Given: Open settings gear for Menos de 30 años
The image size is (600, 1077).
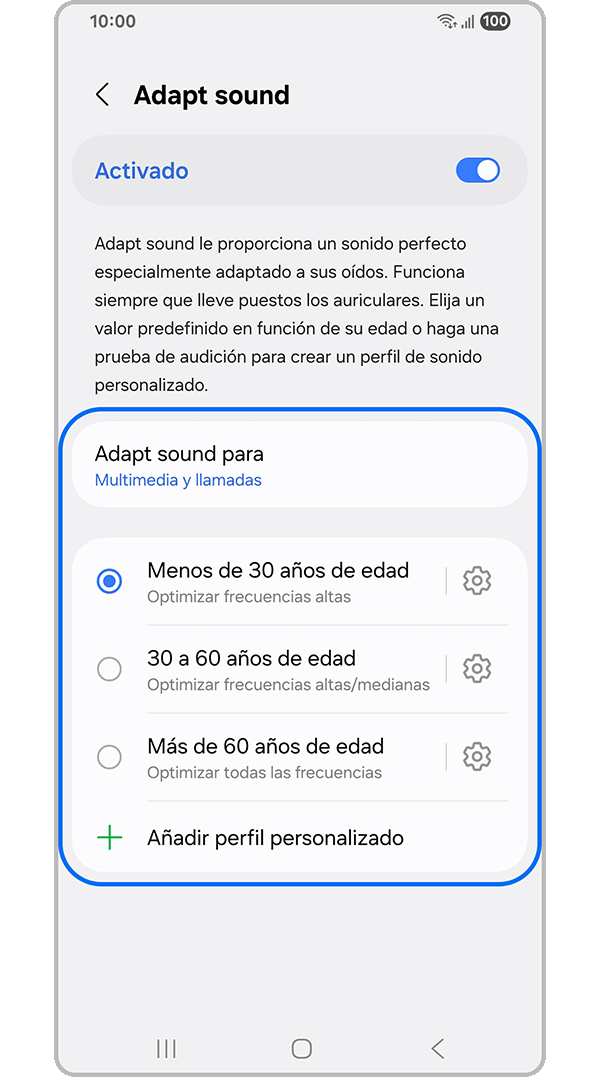Looking at the screenshot, I should pyautogui.click(x=477, y=581).
